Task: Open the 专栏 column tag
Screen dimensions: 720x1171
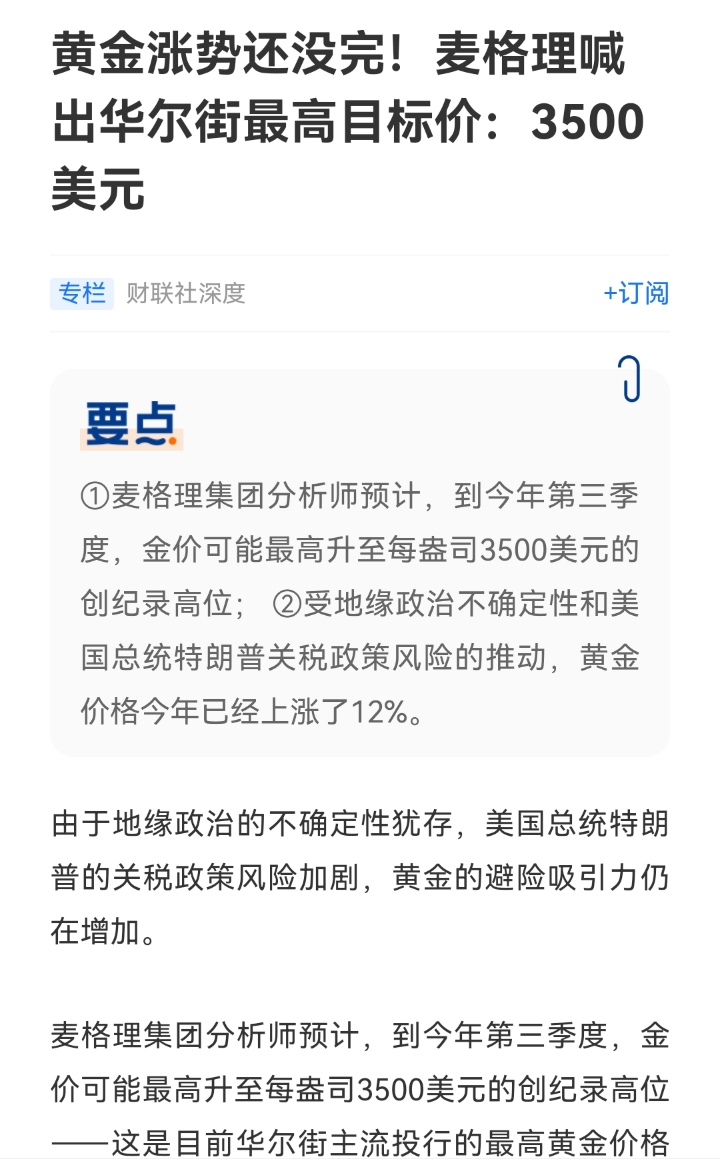Action: 81,293
